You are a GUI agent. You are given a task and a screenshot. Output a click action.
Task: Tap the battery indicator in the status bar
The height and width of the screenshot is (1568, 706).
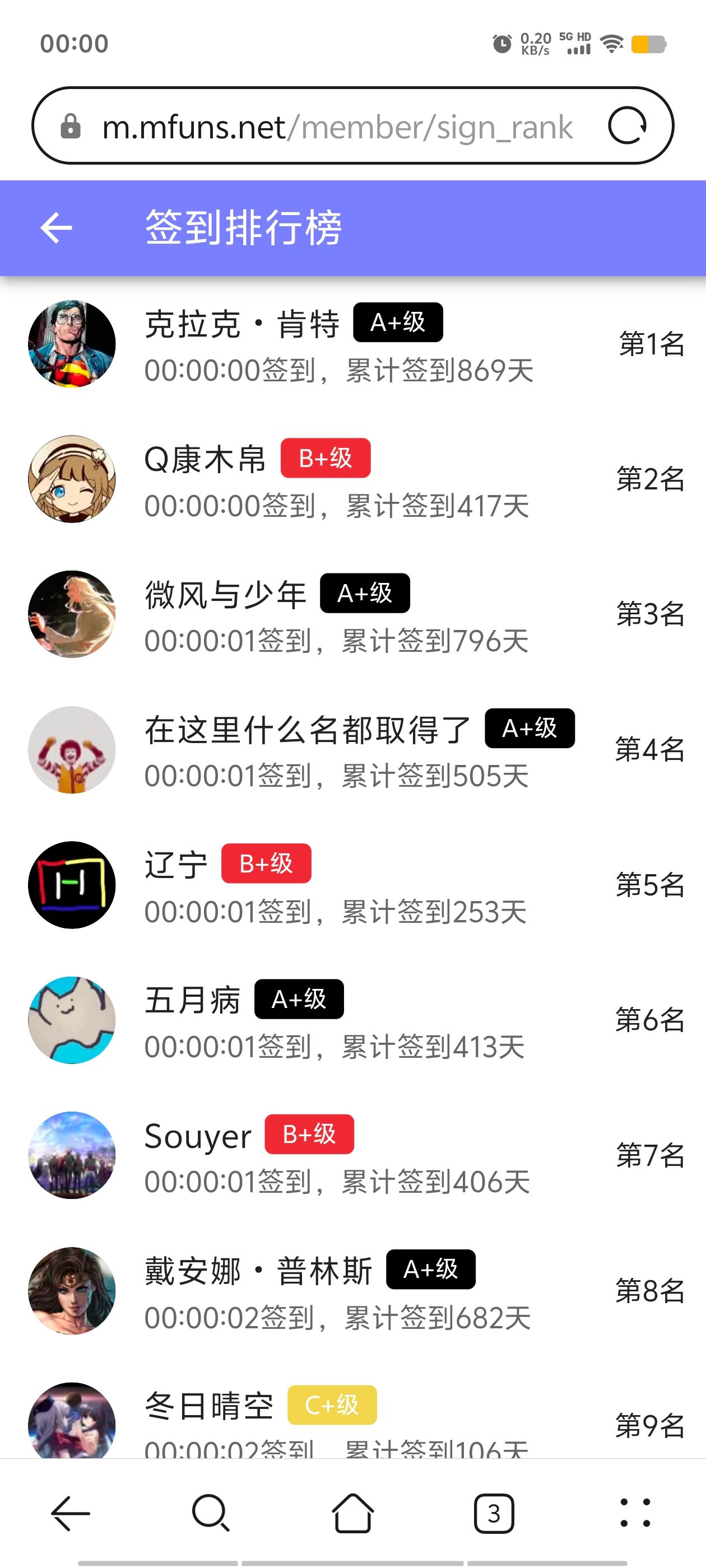649,43
